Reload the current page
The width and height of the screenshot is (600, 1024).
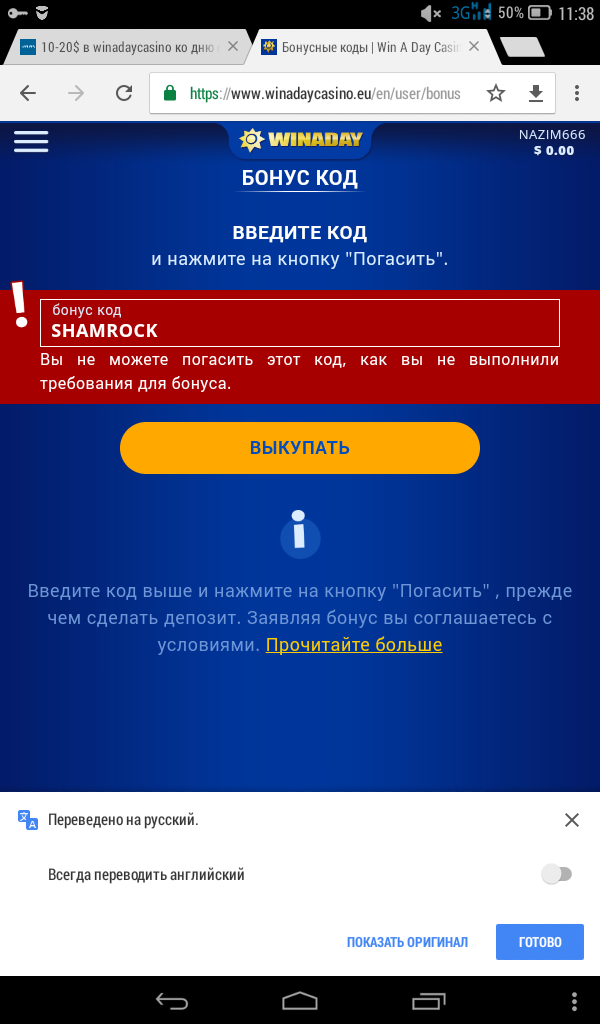click(124, 93)
